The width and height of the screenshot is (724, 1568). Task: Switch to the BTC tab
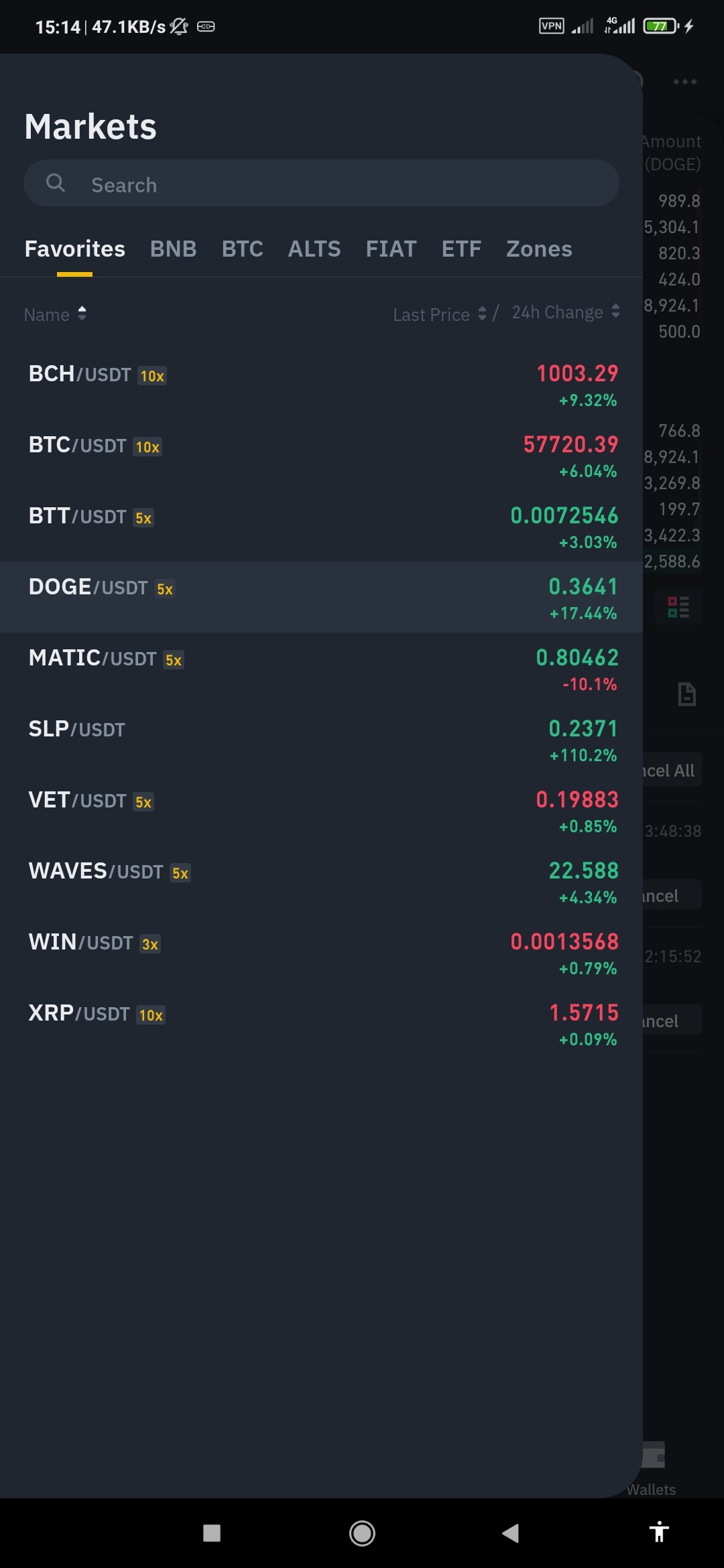(242, 249)
